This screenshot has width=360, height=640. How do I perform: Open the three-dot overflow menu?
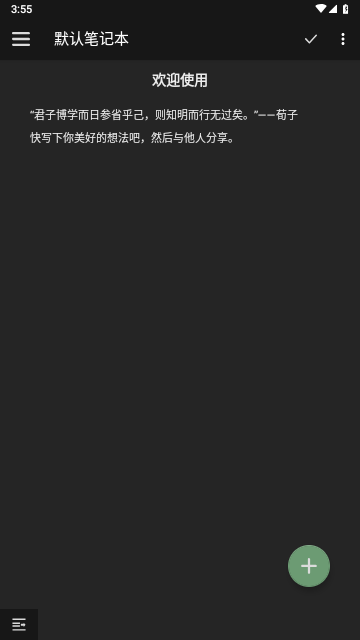(x=343, y=39)
